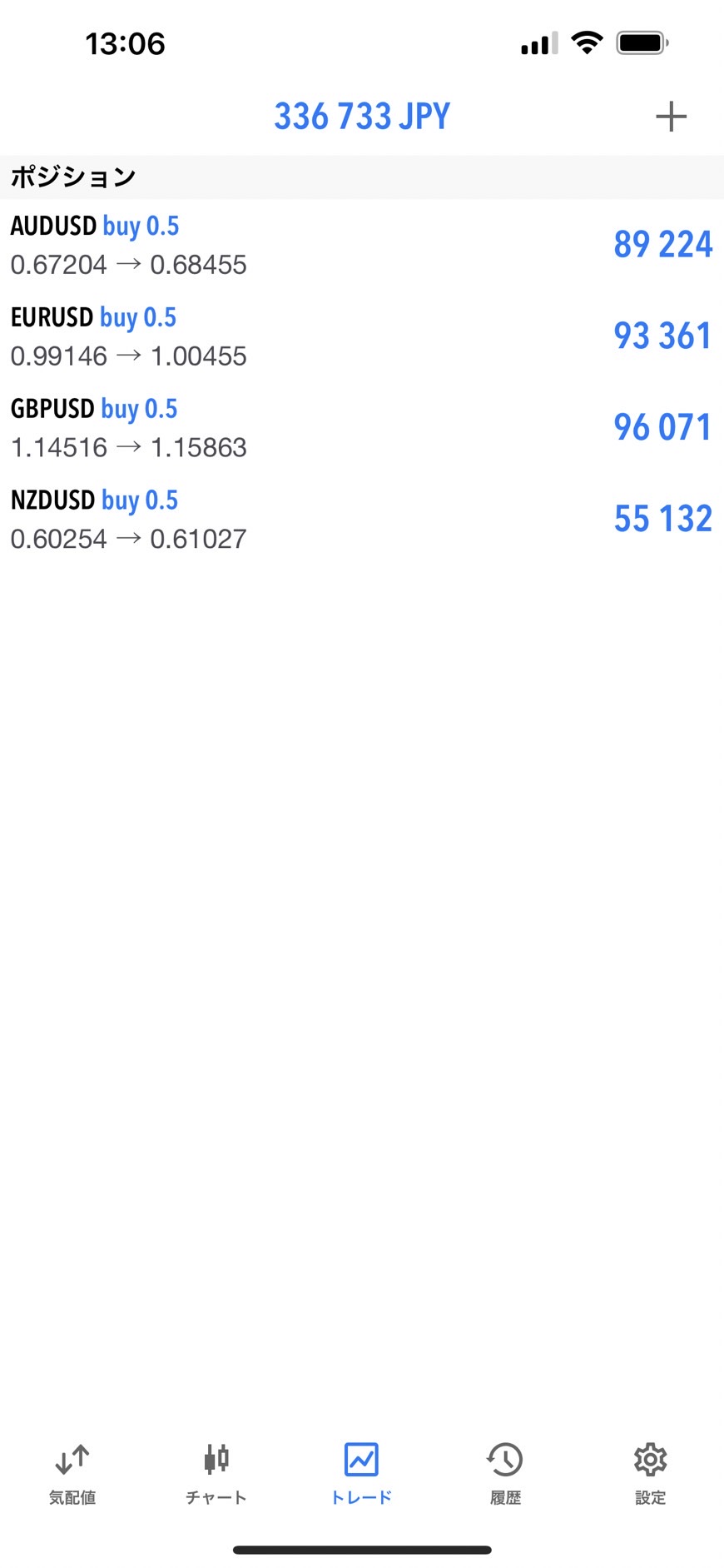Open the AUDUSD buy position

pos(361,245)
